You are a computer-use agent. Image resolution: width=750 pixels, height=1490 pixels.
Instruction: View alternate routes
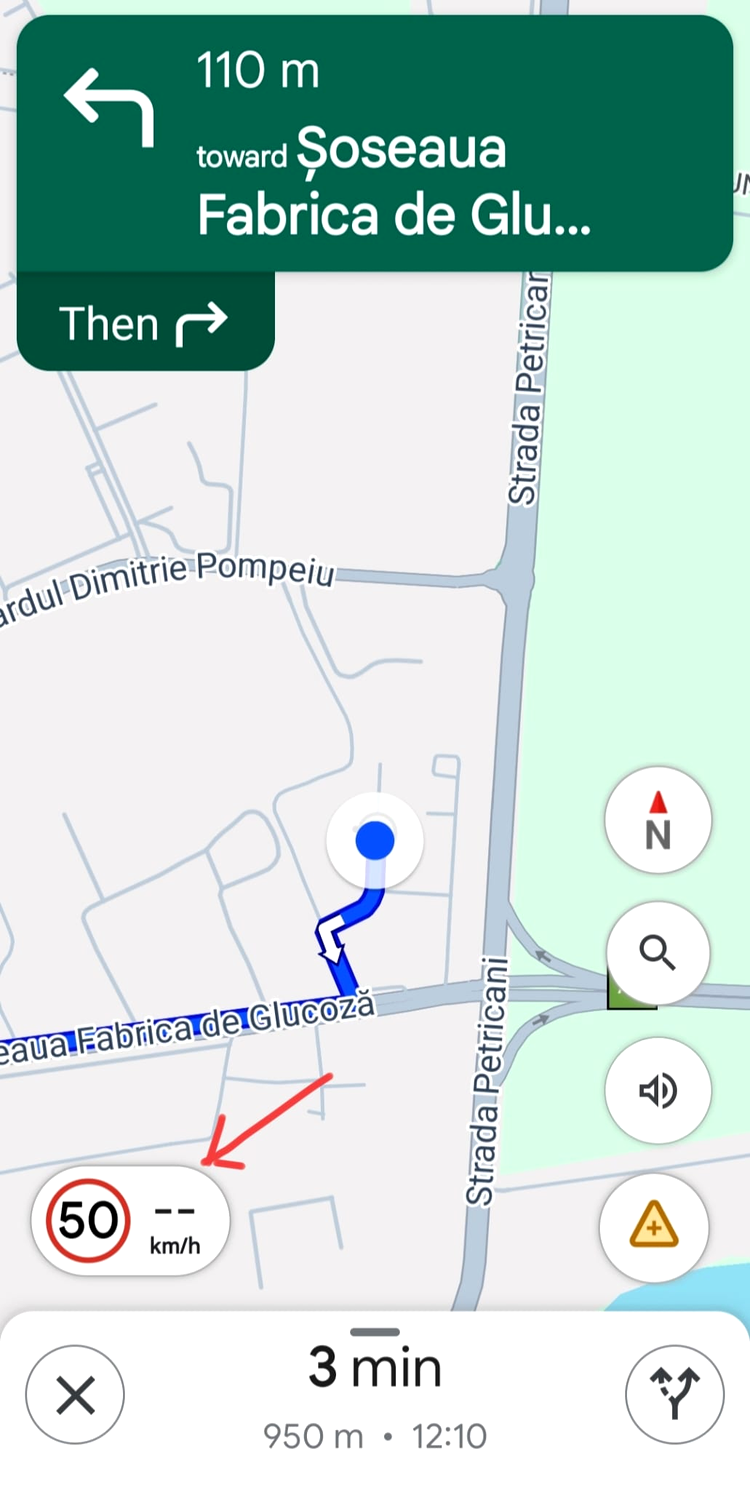click(x=675, y=1395)
